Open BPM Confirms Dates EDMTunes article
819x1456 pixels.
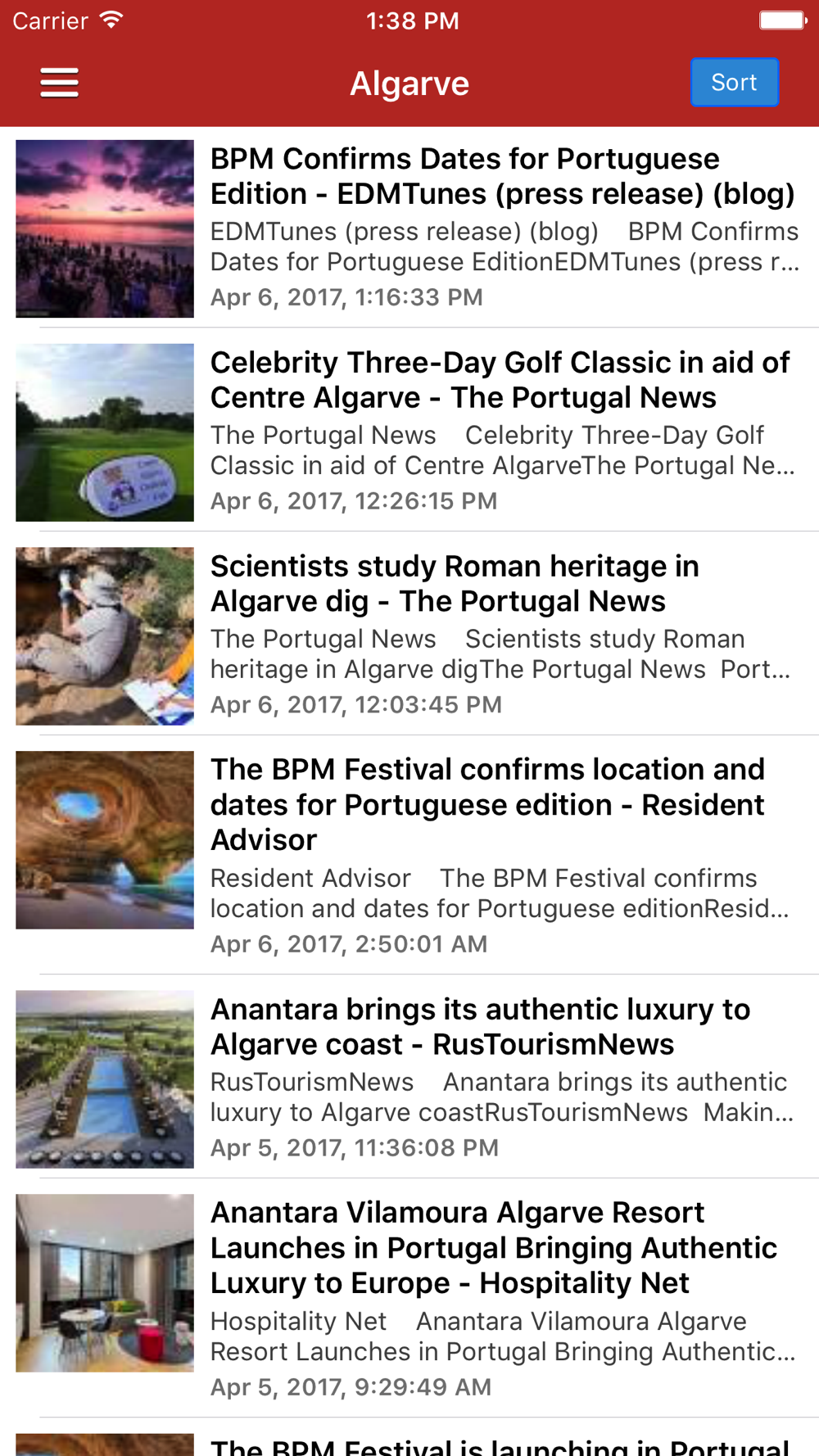pos(501,176)
